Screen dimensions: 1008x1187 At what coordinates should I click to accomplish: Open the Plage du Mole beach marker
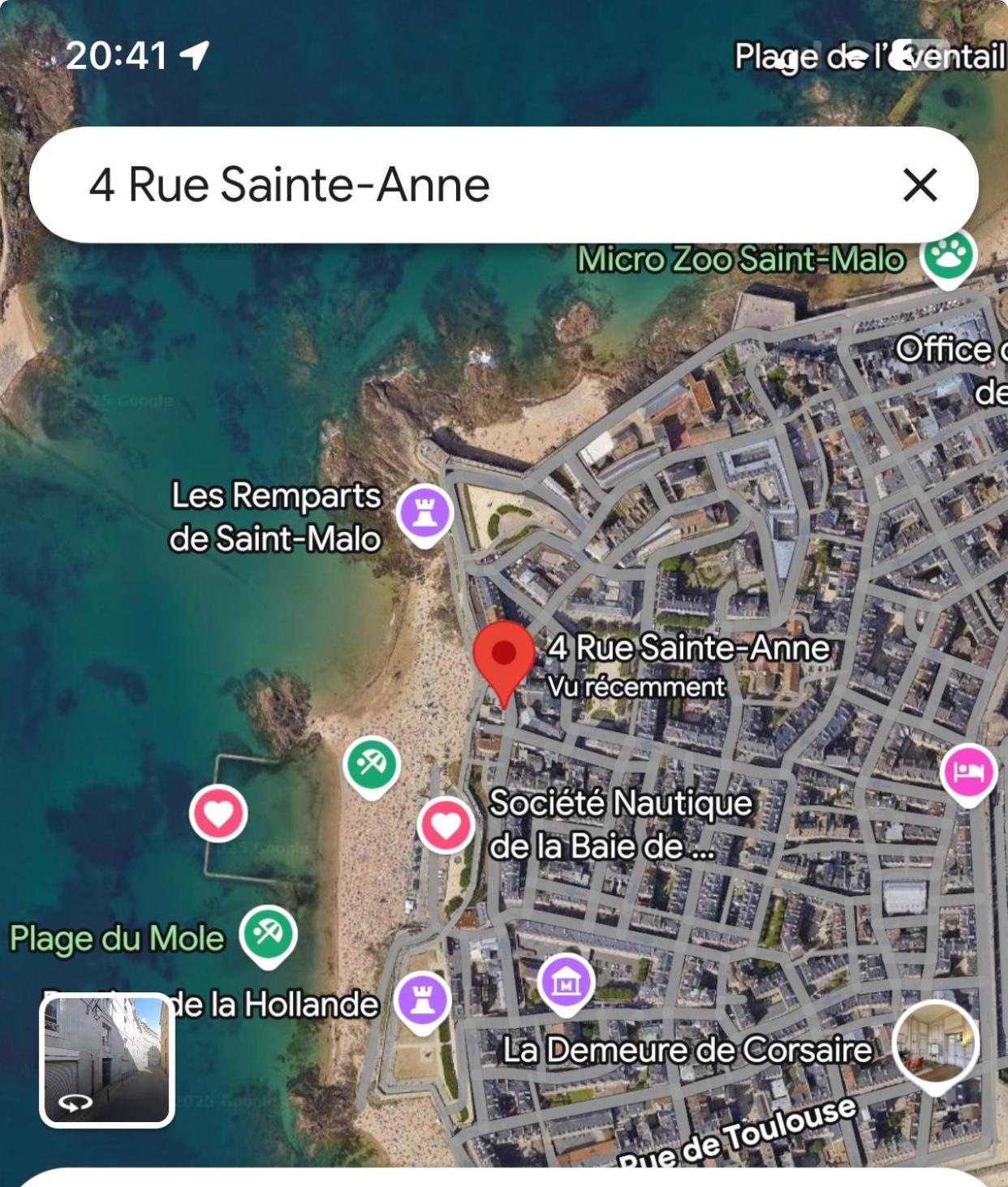268,935
